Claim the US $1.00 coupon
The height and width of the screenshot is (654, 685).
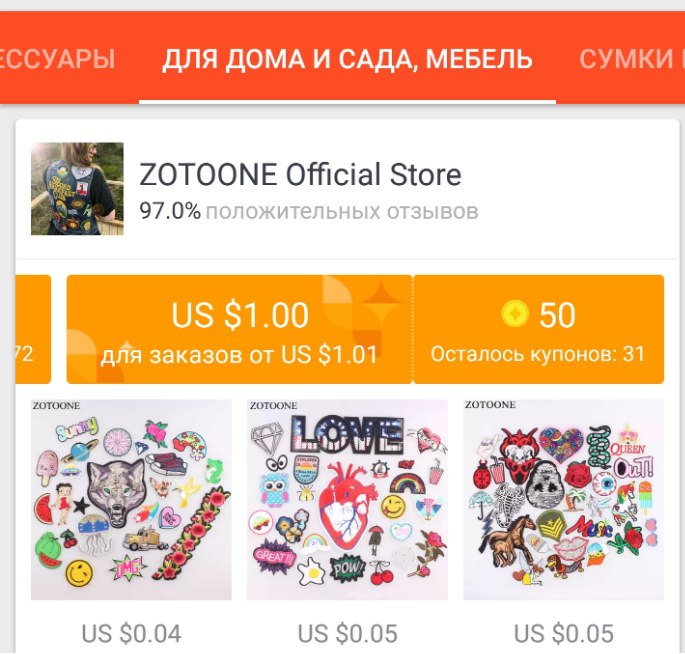(239, 329)
